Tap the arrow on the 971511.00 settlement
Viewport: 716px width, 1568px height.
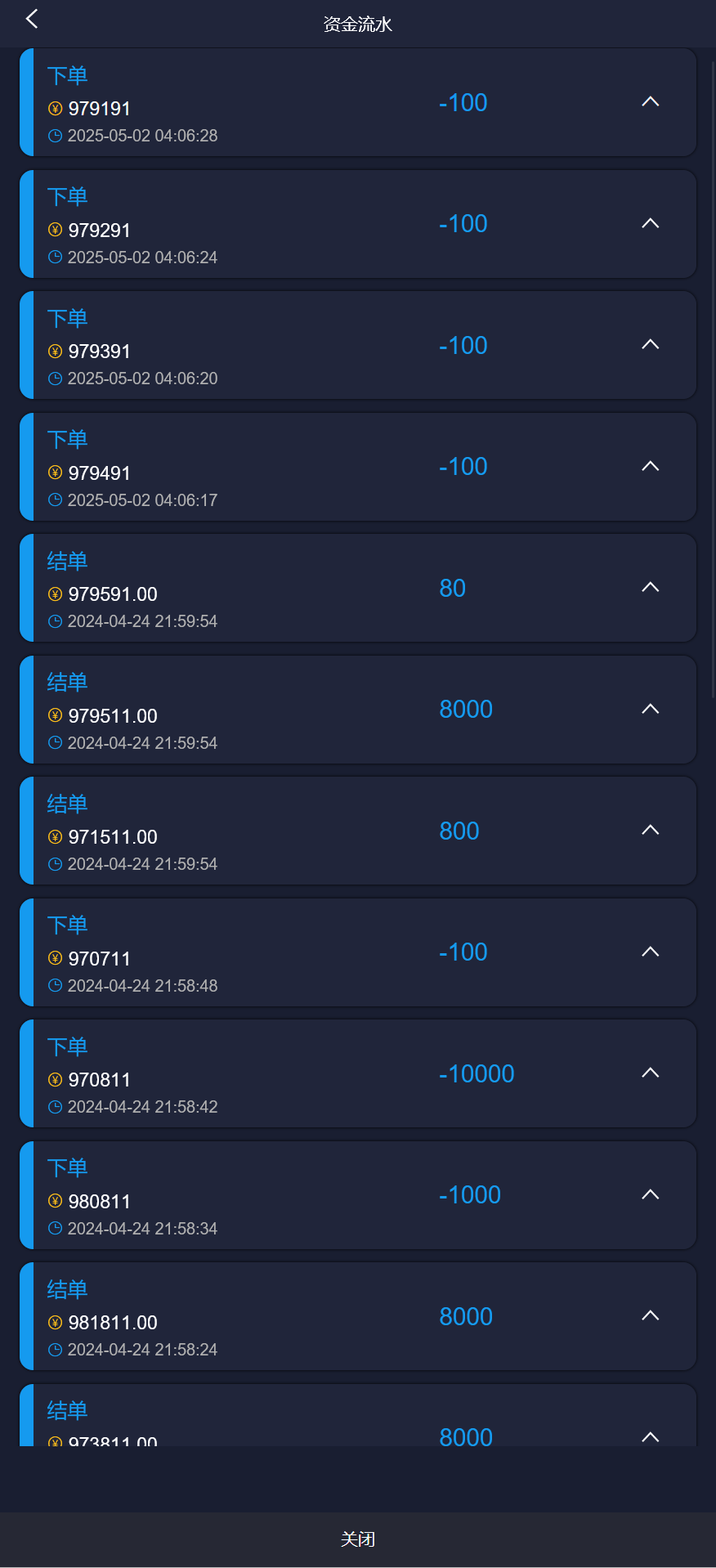pyautogui.click(x=650, y=831)
